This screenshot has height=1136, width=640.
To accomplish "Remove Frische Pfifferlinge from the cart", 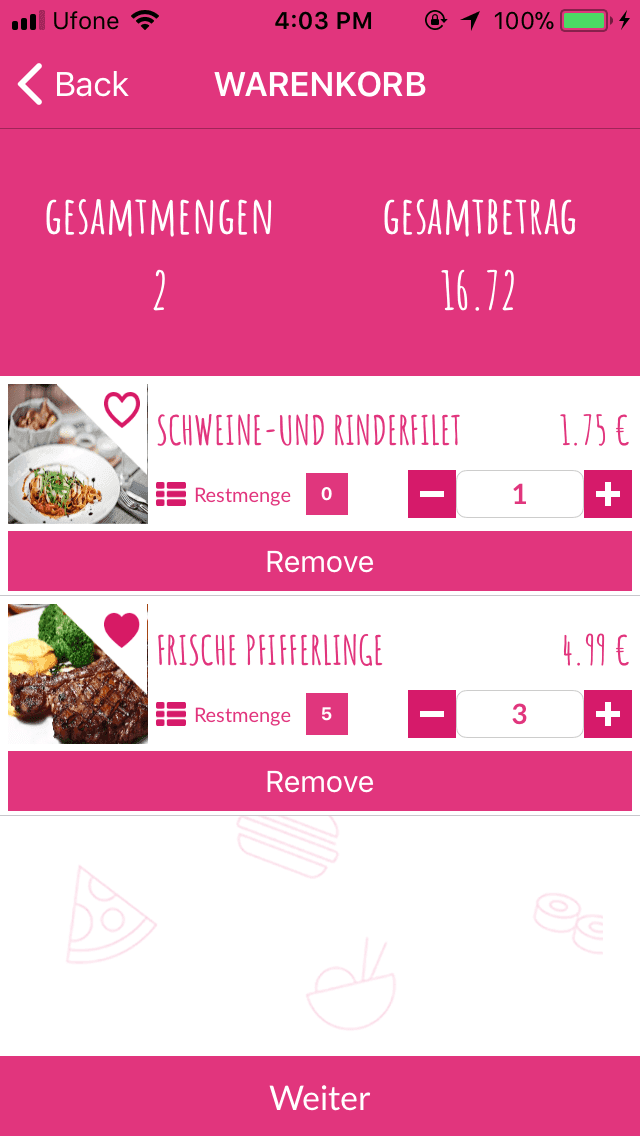I will tap(320, 781).
